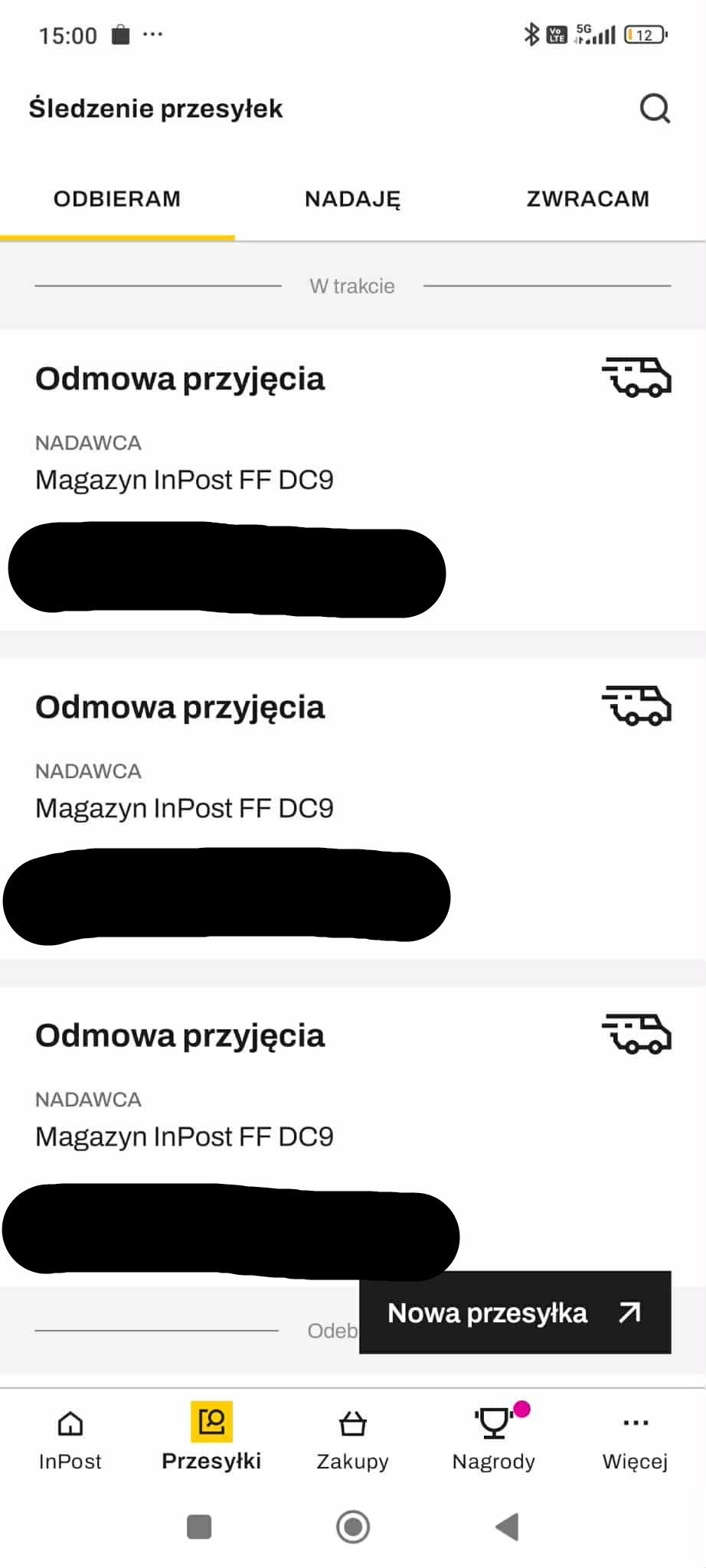Image resolution: width=706 pixels, height=1568 pixels.
Task: Tap the system home button
Action: click(x=353, y=1527)
